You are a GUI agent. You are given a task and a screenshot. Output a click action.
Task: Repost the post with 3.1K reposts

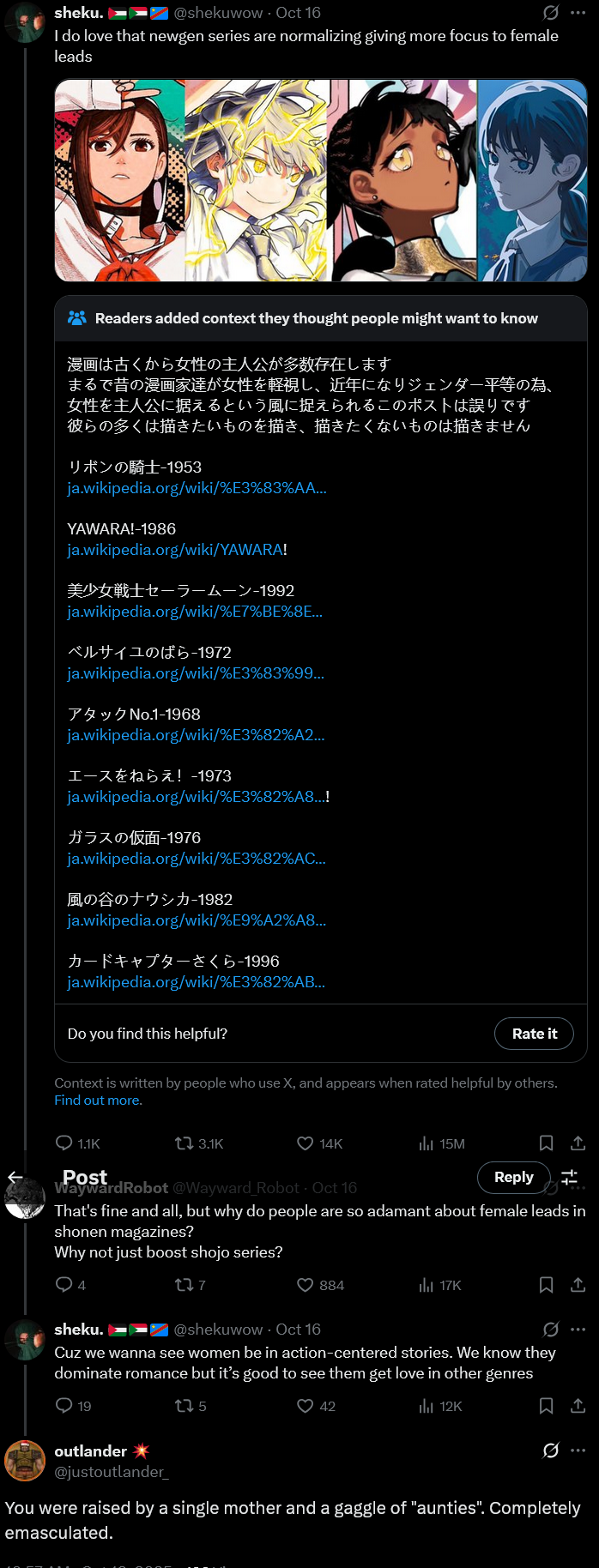click(184, 1143)
